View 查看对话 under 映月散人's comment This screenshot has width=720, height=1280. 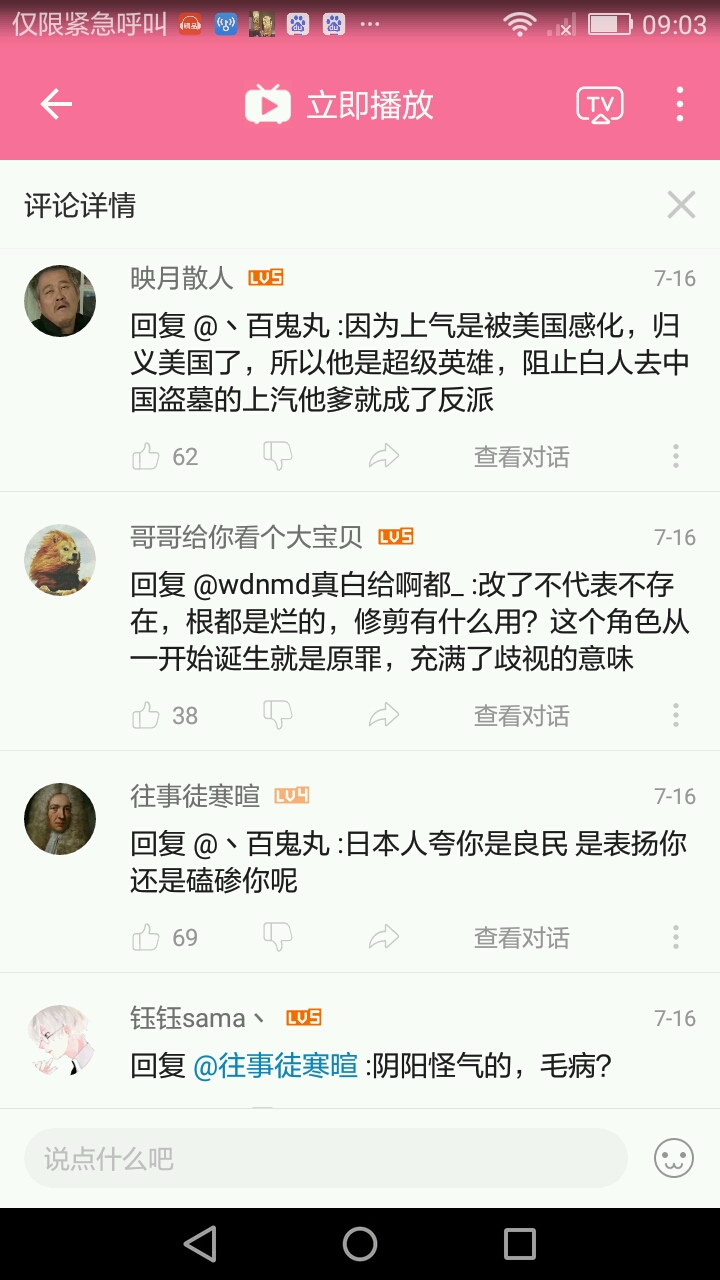point(521,457)
